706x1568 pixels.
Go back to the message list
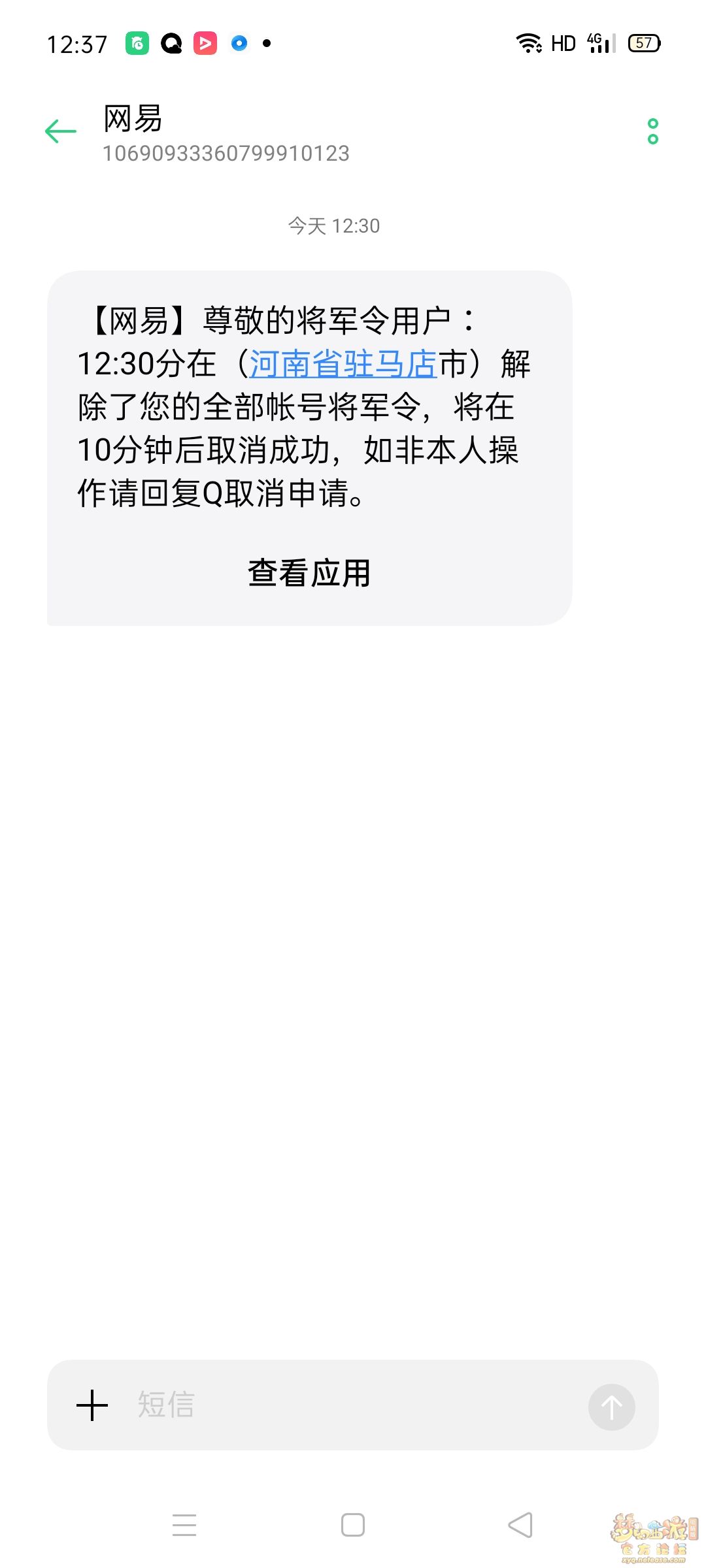(x=61, y=131)
